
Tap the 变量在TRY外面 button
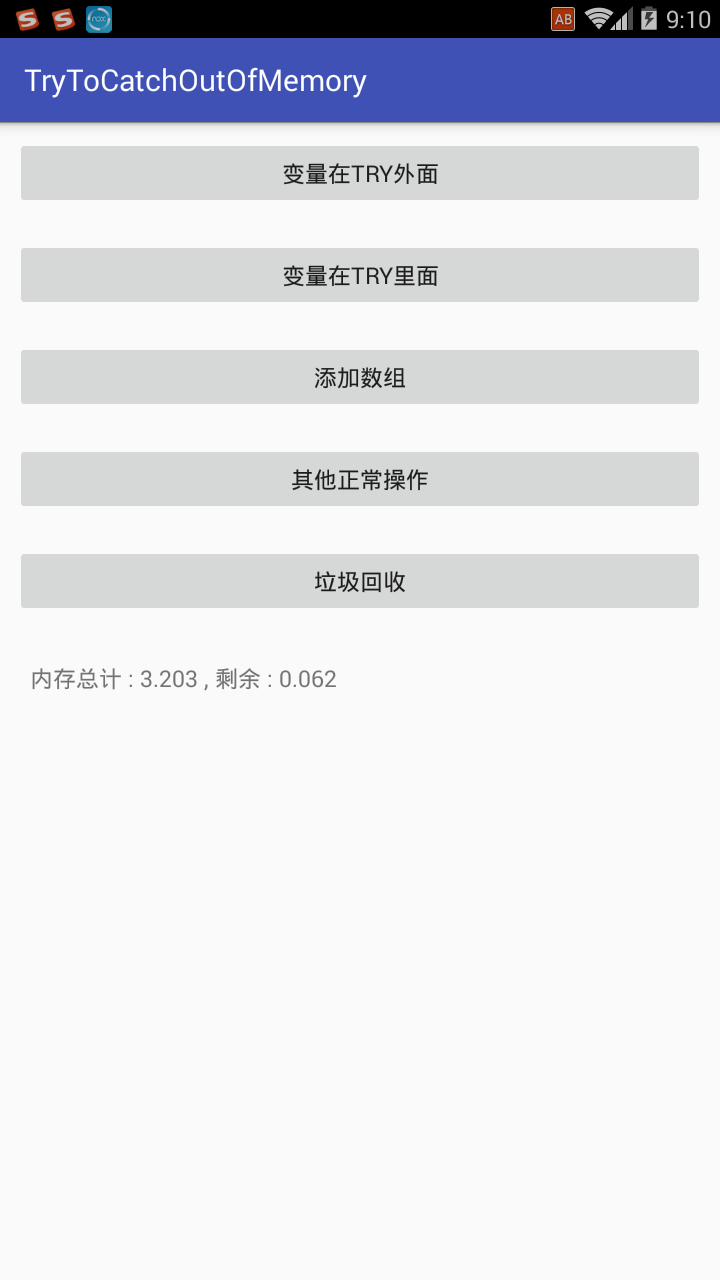(360, 173)
